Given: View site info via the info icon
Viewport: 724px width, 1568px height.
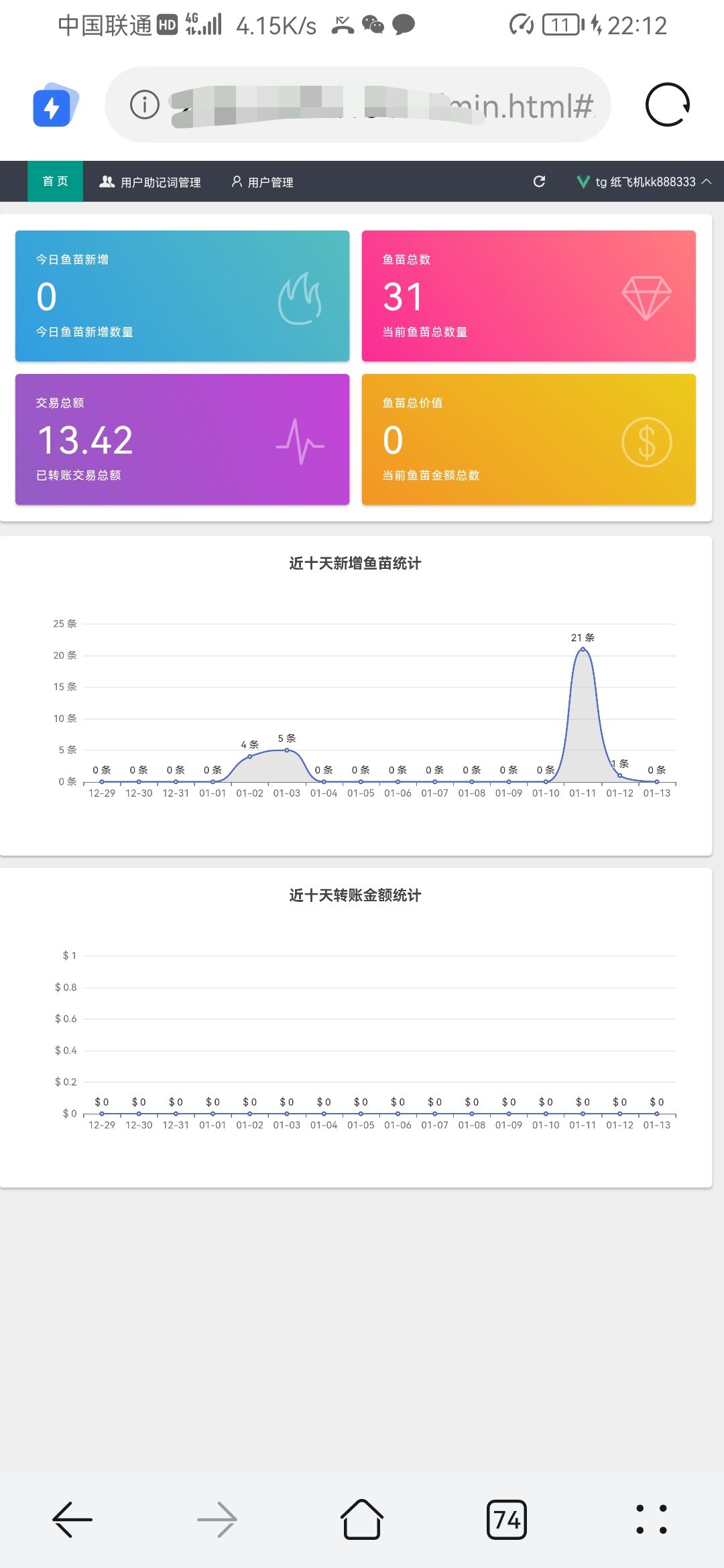Looking at the screenshot, I should point(145,105).
